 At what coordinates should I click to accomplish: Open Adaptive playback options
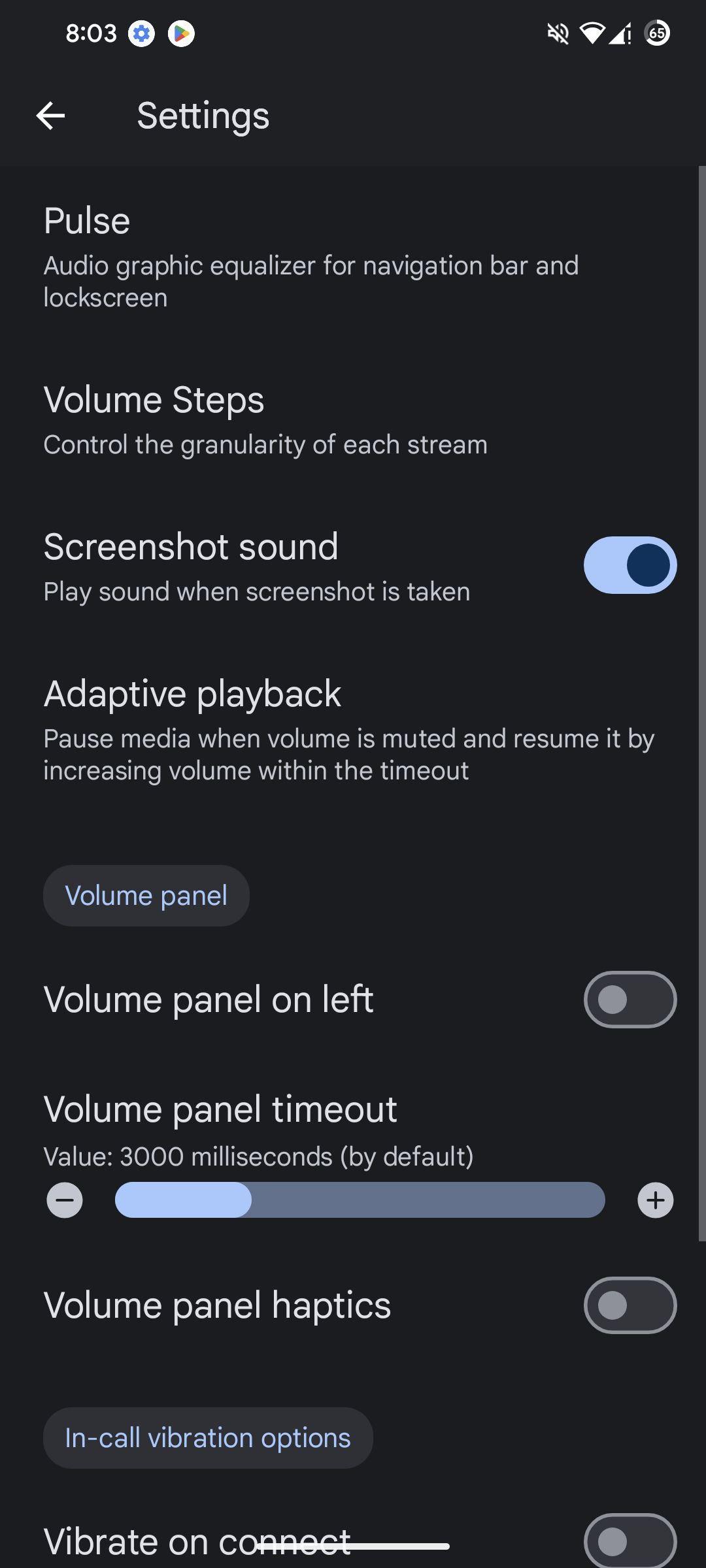tap(353, 729)
